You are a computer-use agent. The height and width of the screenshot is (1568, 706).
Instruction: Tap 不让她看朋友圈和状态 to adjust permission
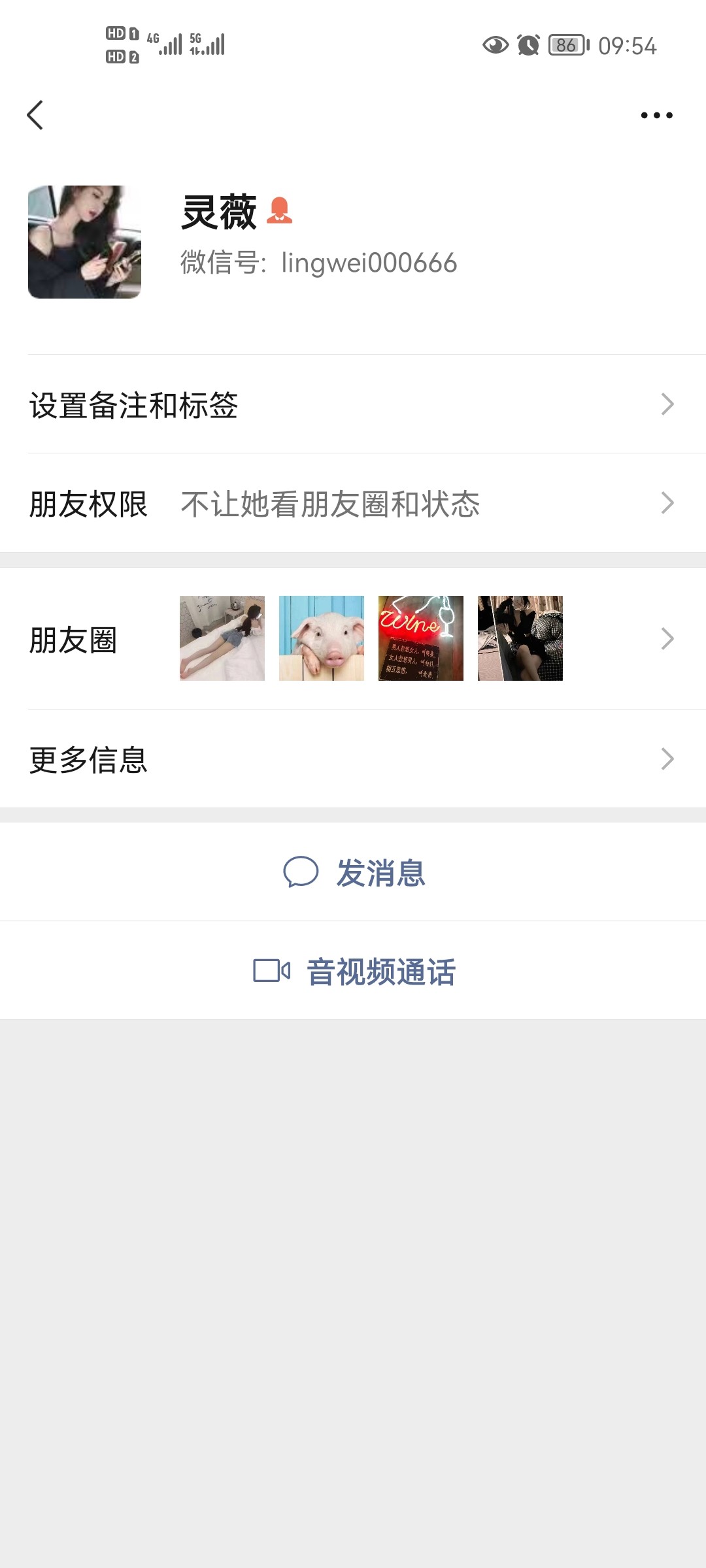[x=330, y=504]
